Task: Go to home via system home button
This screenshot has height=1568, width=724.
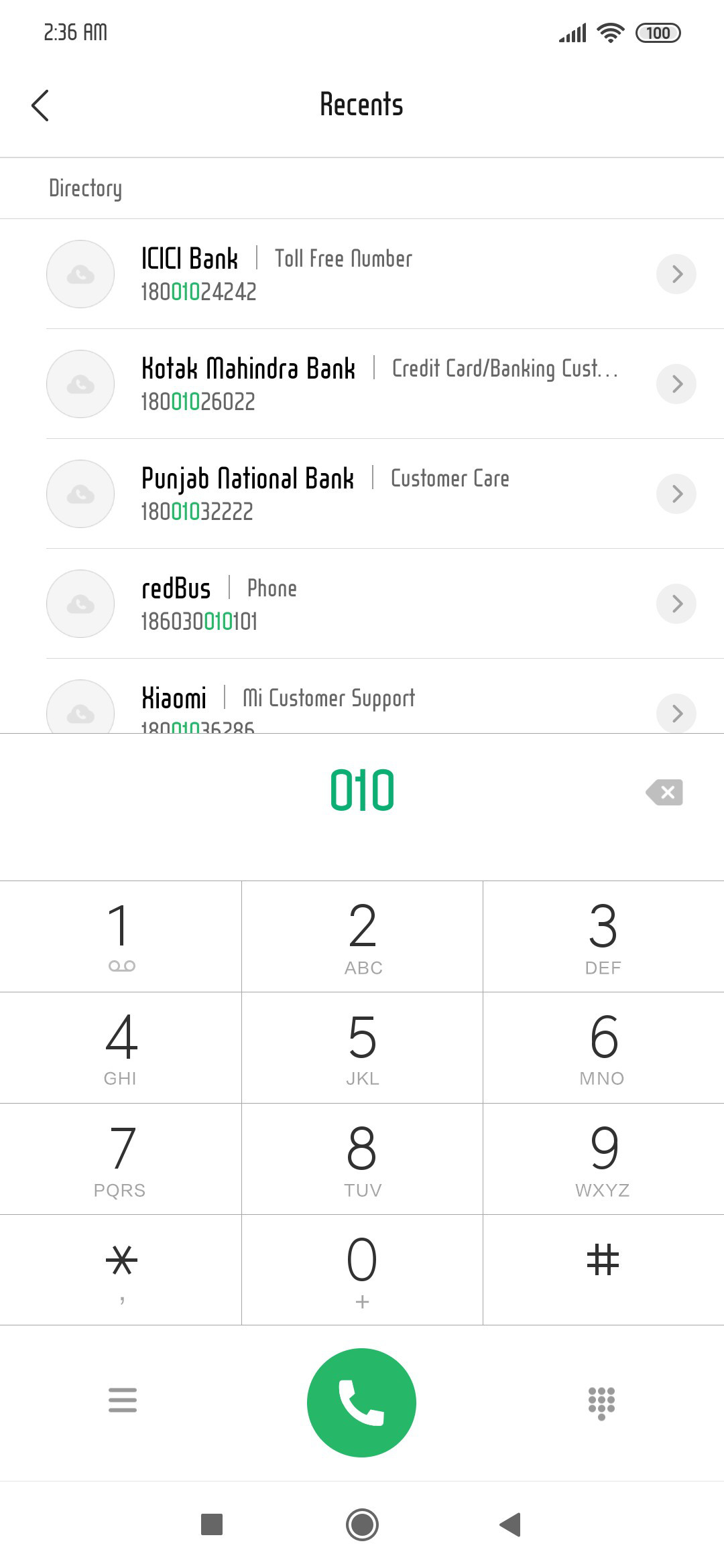Action: tap(362, 1524)
